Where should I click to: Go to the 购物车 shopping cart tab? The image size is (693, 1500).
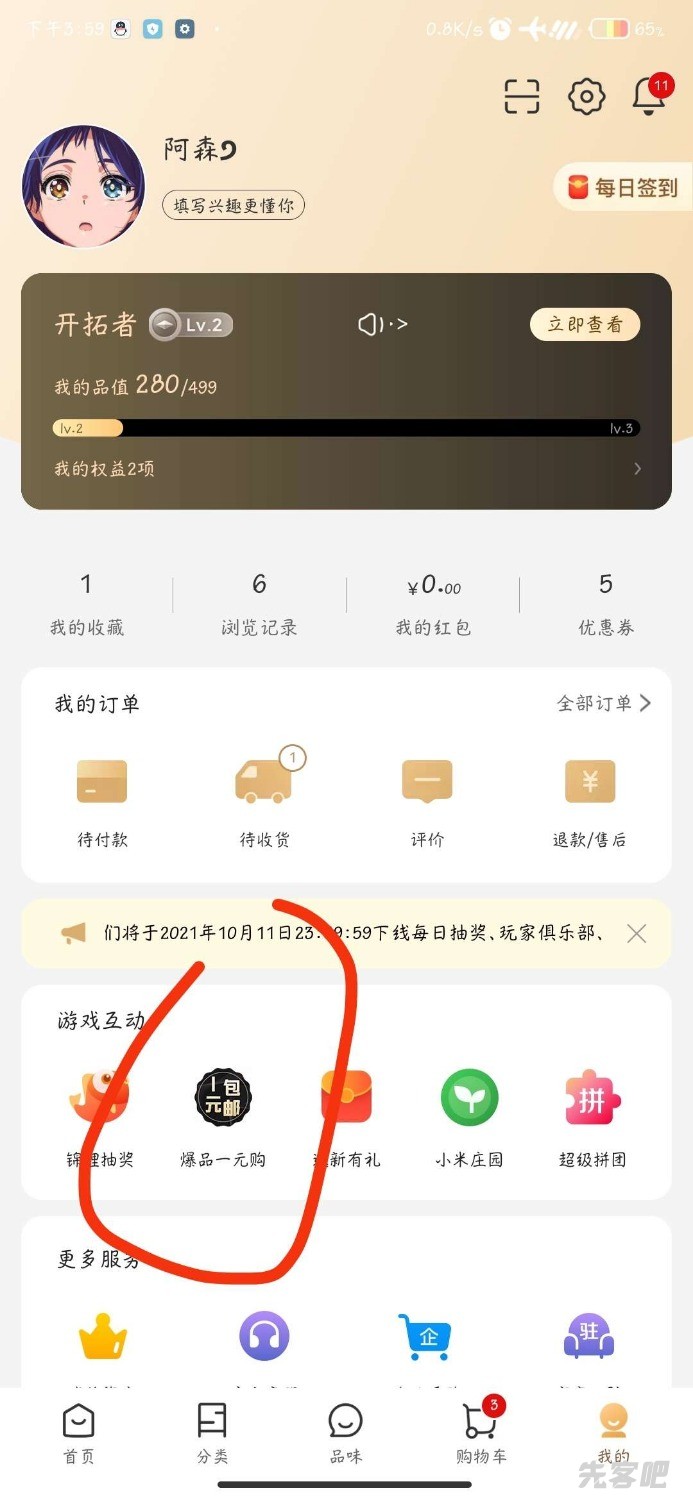481,1434
